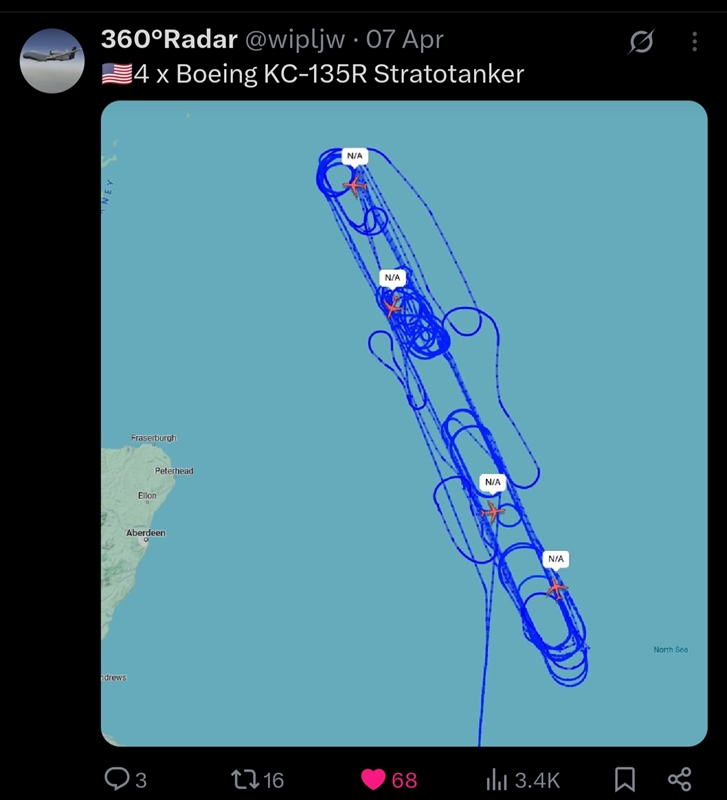
Task: Open 360°Radar's profile avatar
Action: (x=54, y=60)
